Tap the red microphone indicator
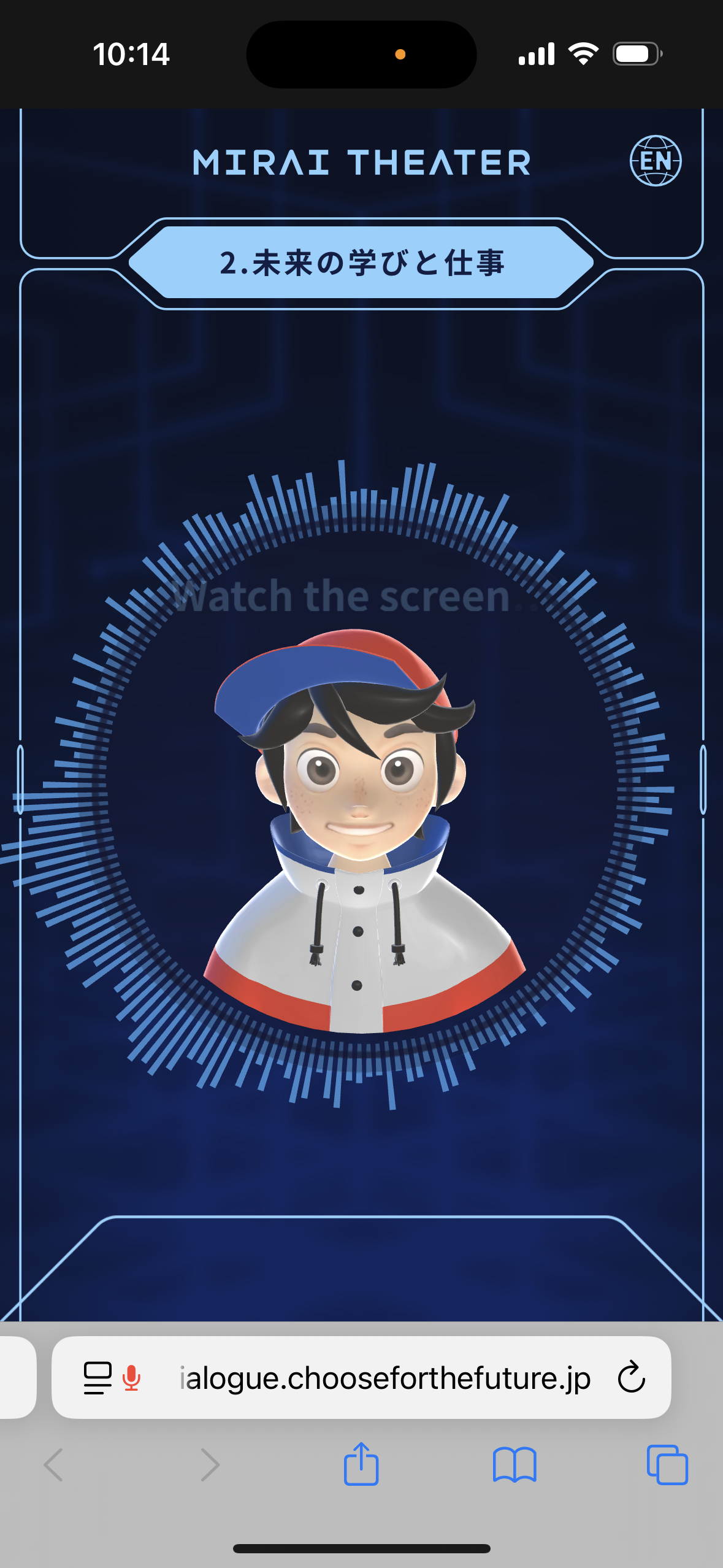723x1568 pixels. tap(131, 1378)
